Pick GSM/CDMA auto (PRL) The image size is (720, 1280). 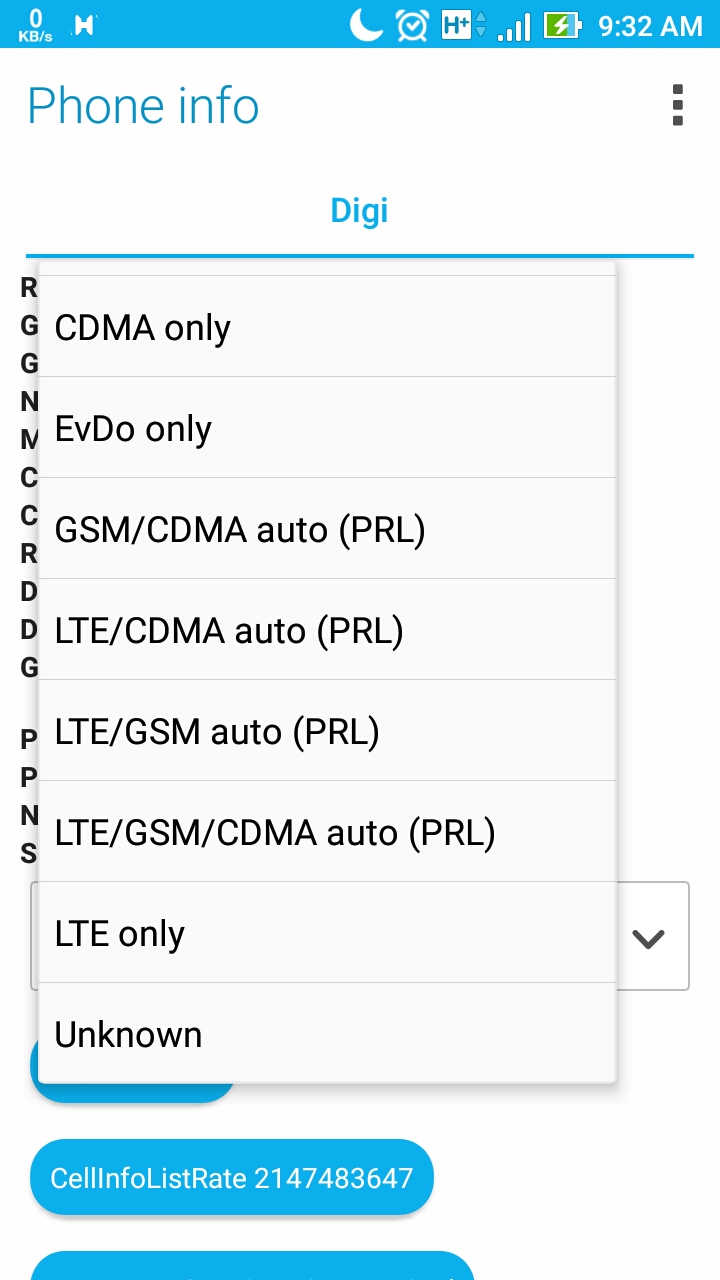(326, 530)
